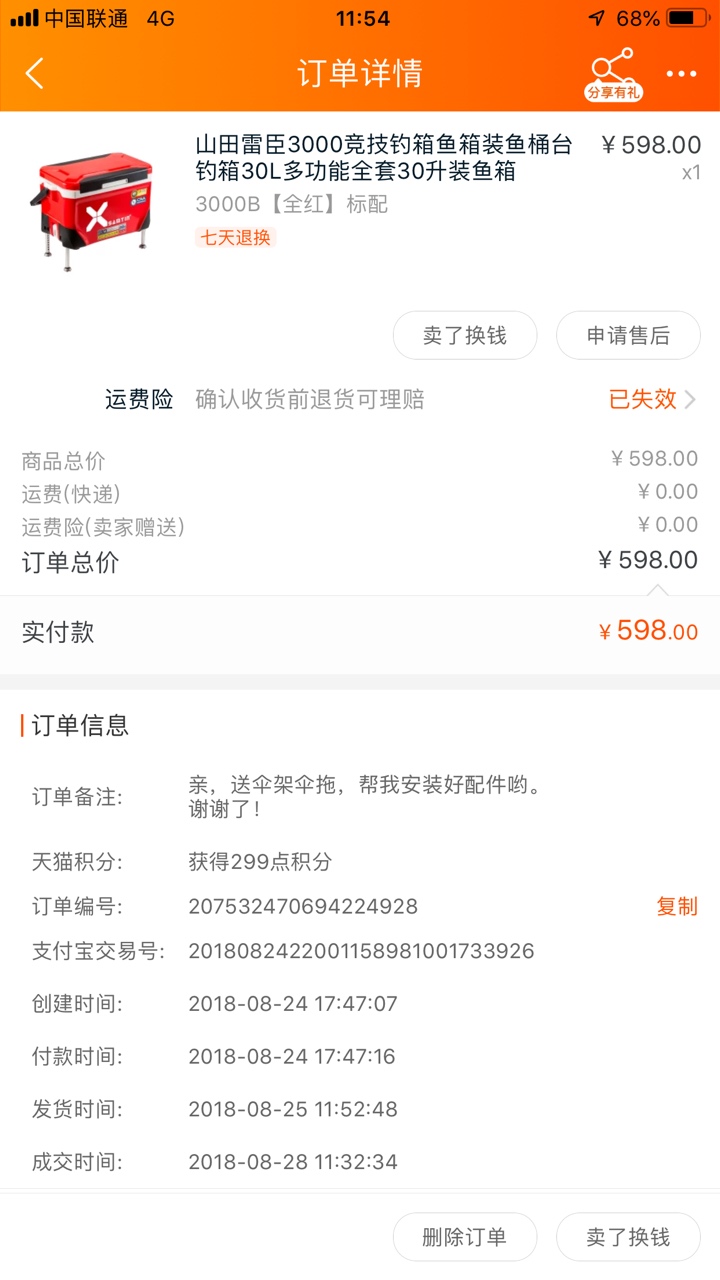Tap 删除订单 to delete this order
Viewport: 720px width, 1280px height.
465,1237
